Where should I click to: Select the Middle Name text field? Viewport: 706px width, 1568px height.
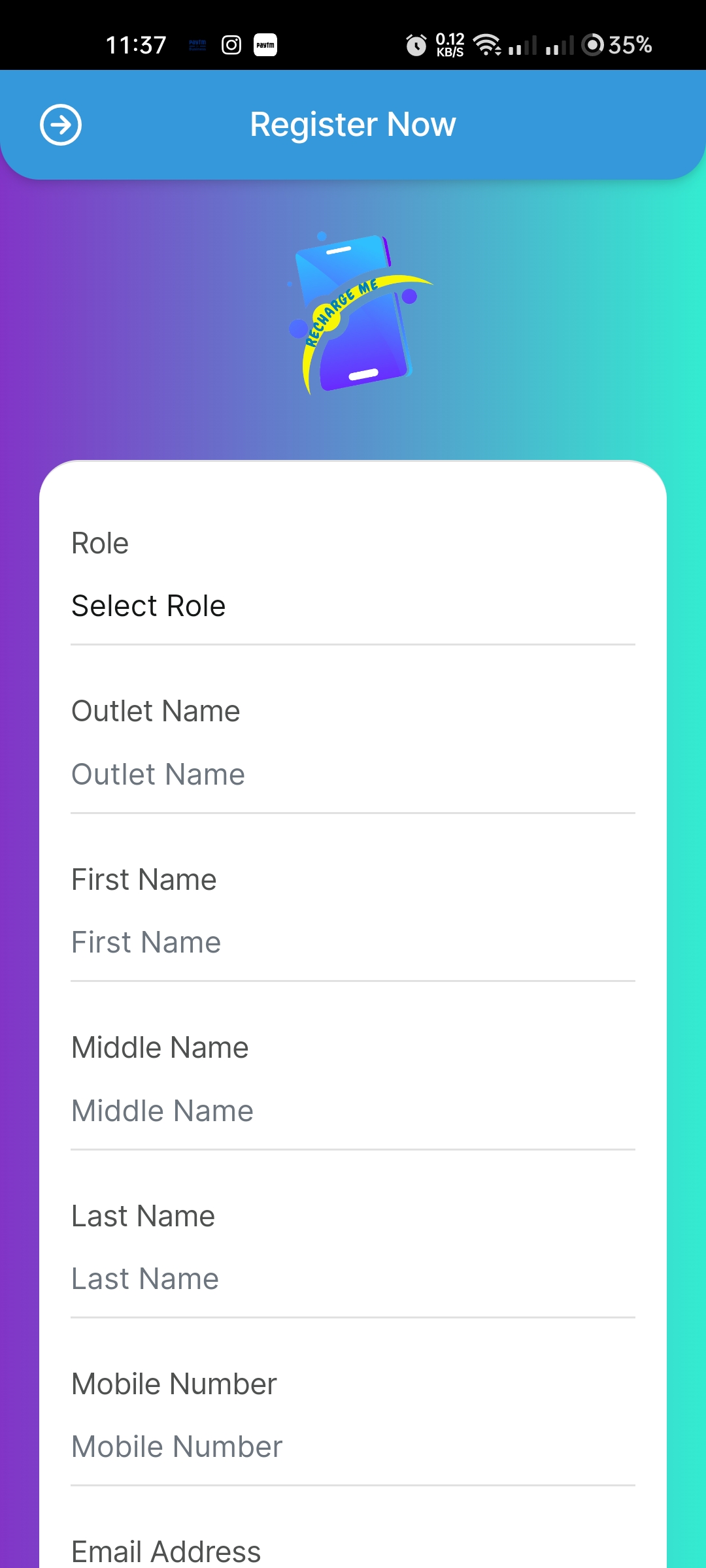(x=352, y=1111)
